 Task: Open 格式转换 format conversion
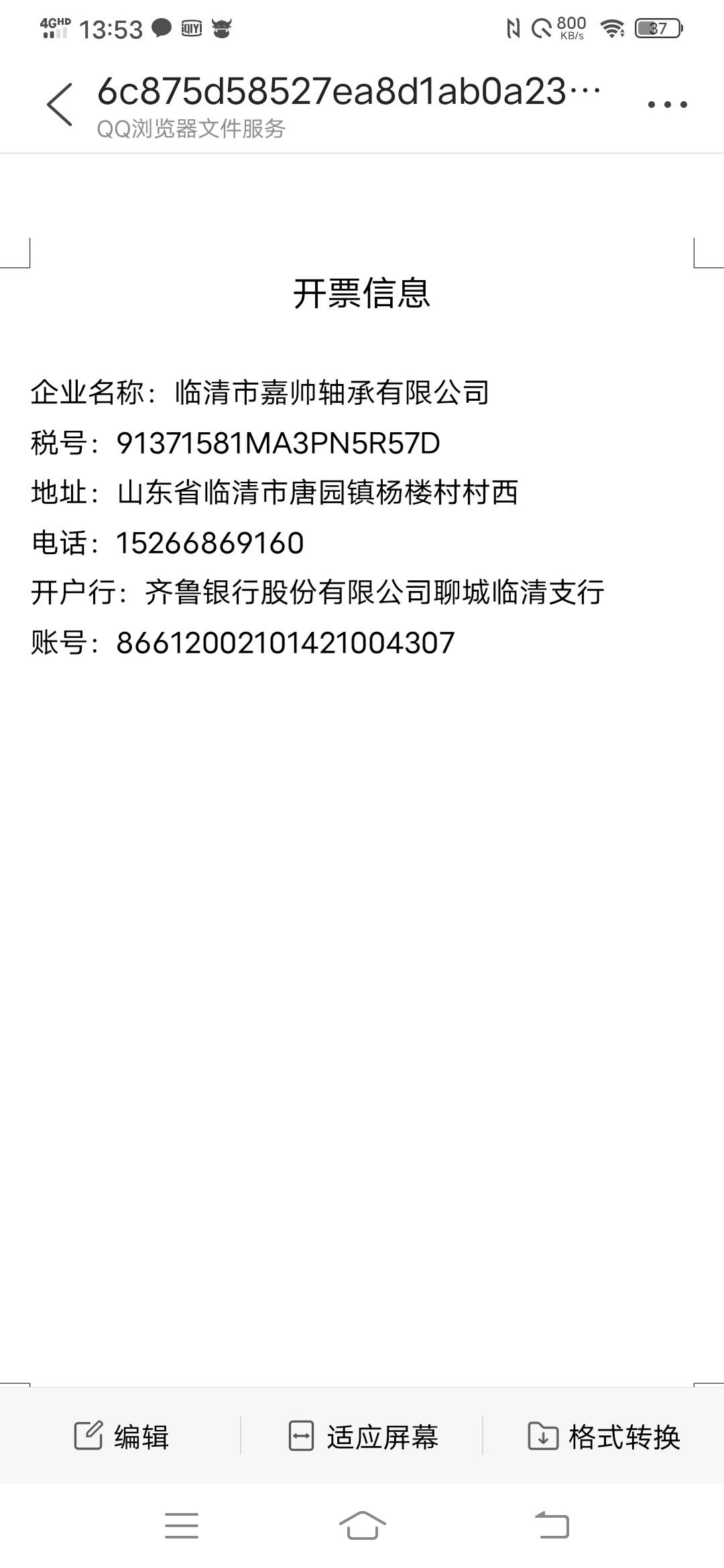(604, 1436)
